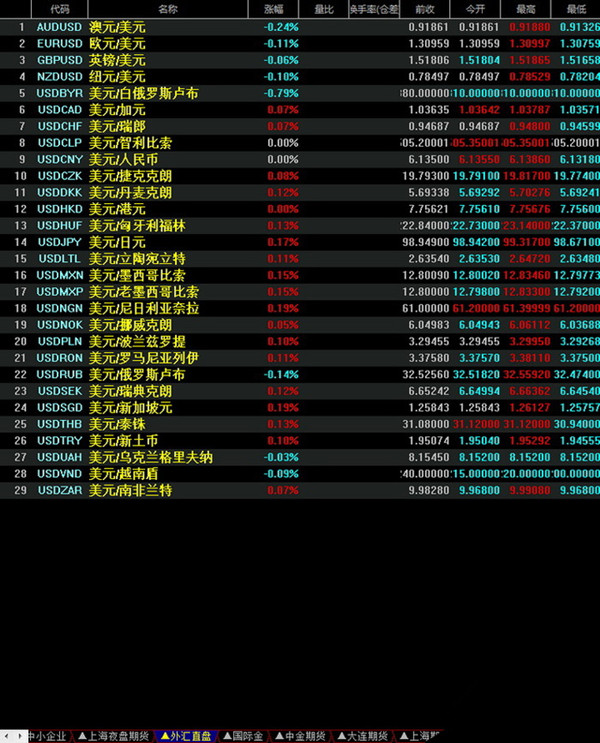Open USDCAD 美元/加元 quote
This screenshot has height=743, width=600.
coord(117,110)
